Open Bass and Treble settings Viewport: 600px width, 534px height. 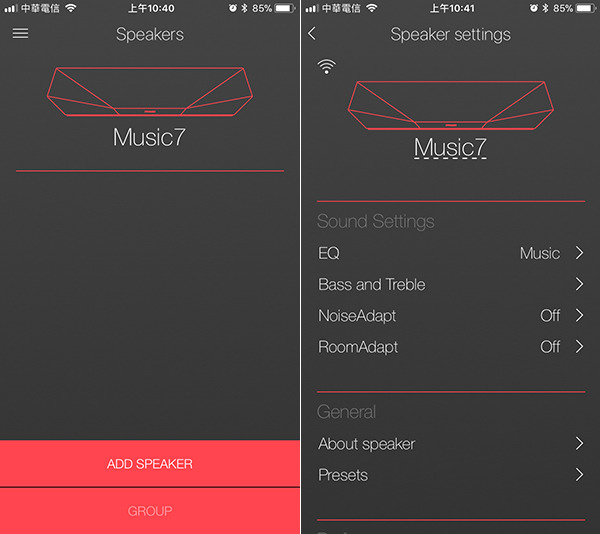tap(451, 284)
